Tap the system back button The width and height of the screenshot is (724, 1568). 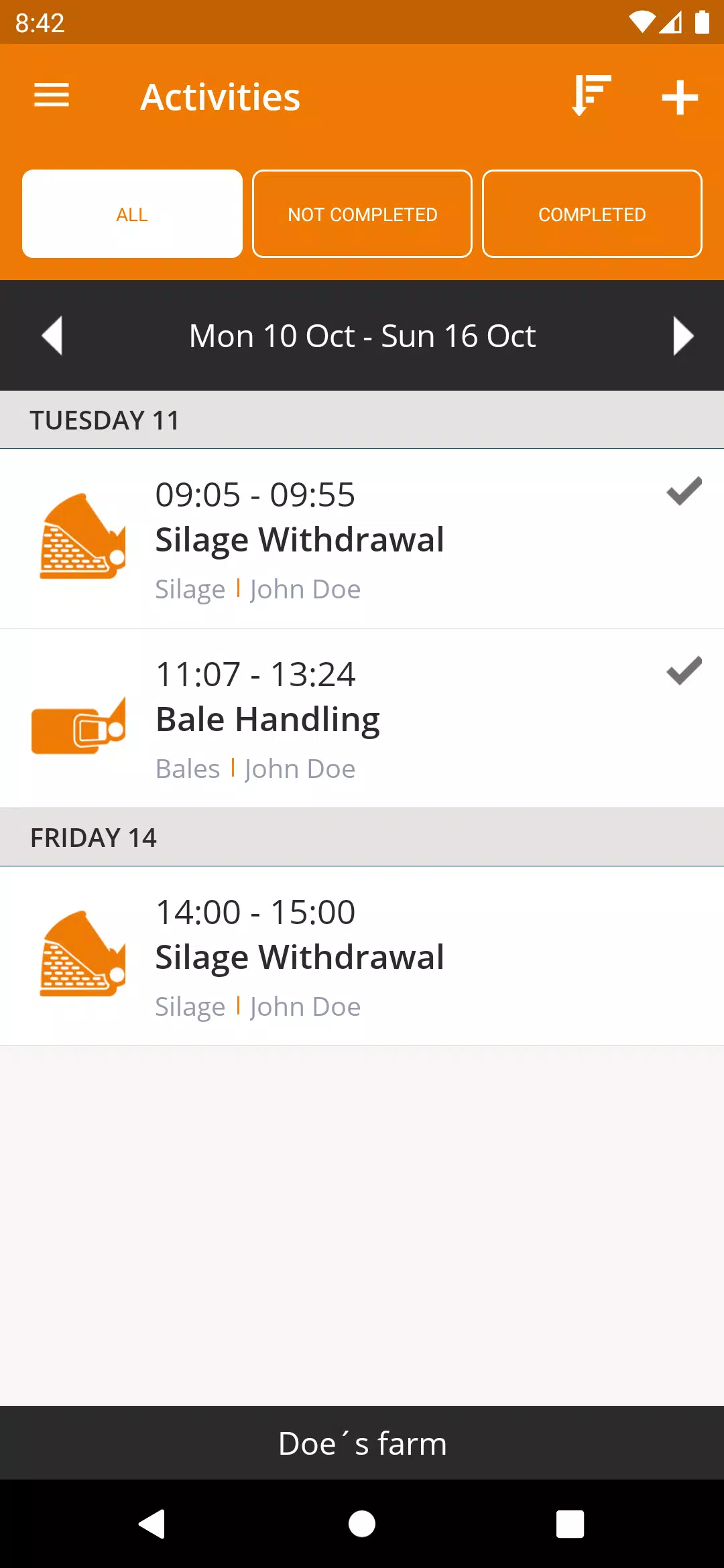[152, 1524]
